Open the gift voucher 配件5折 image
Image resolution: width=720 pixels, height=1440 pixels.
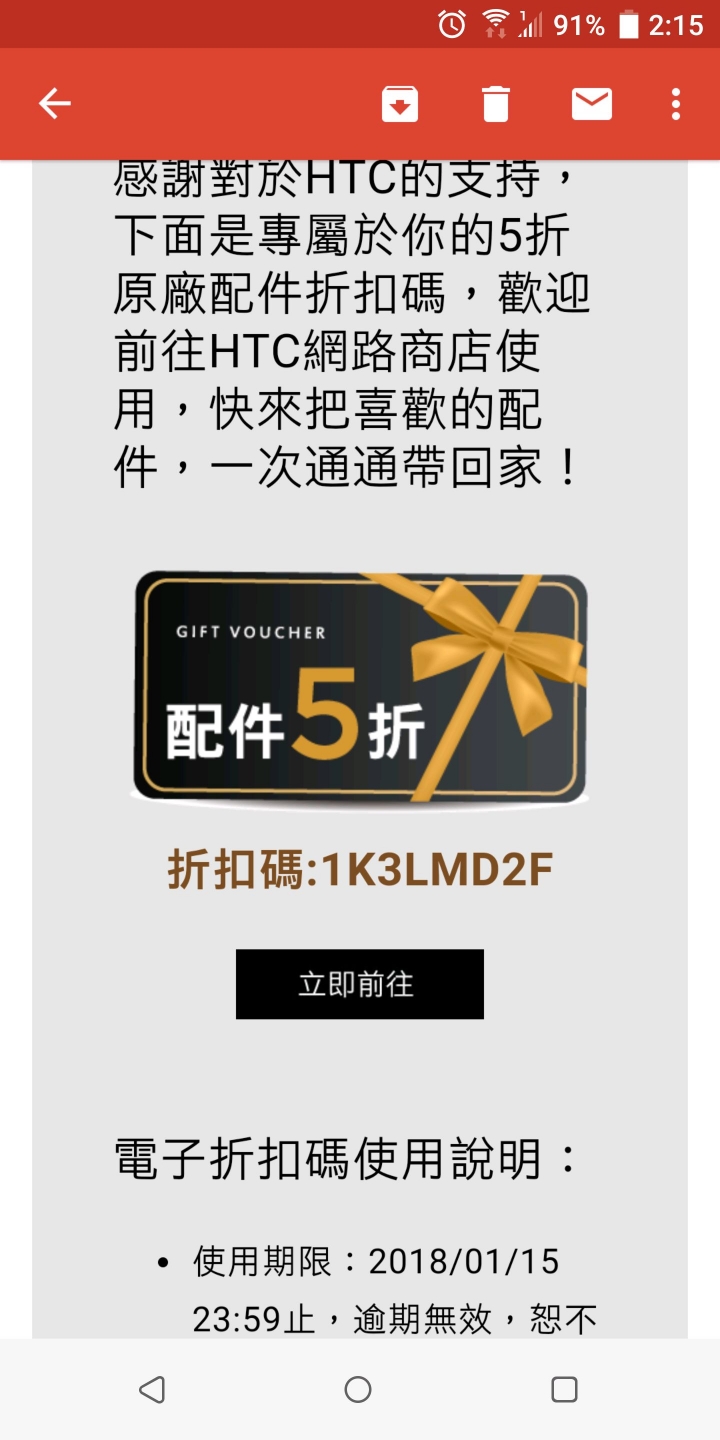click(x=360, y=688)
